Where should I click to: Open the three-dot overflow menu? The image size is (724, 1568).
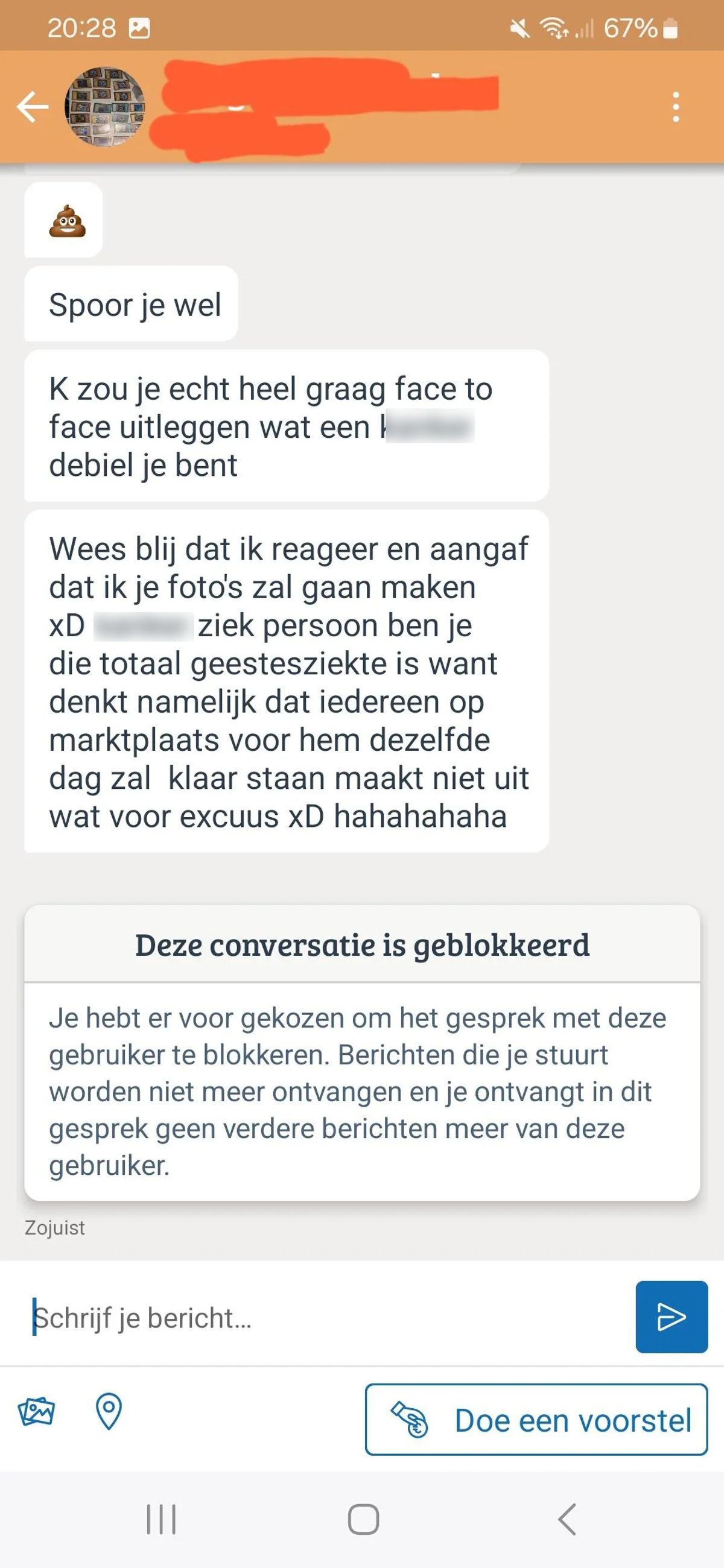(x=675, y=107)
